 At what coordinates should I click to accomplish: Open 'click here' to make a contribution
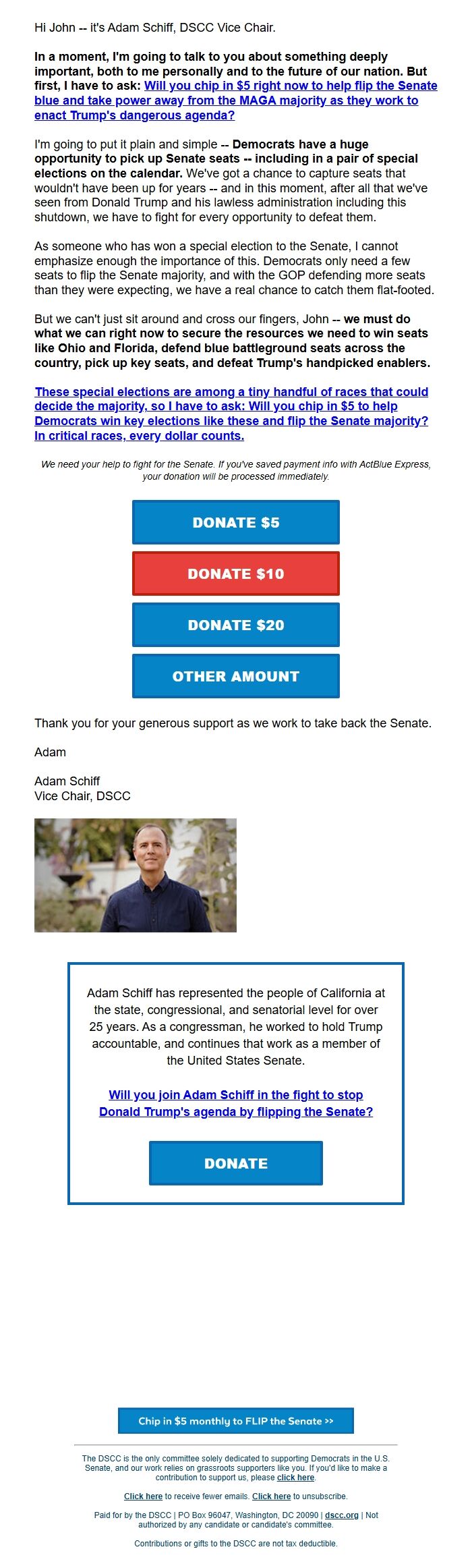(295, 1477)
